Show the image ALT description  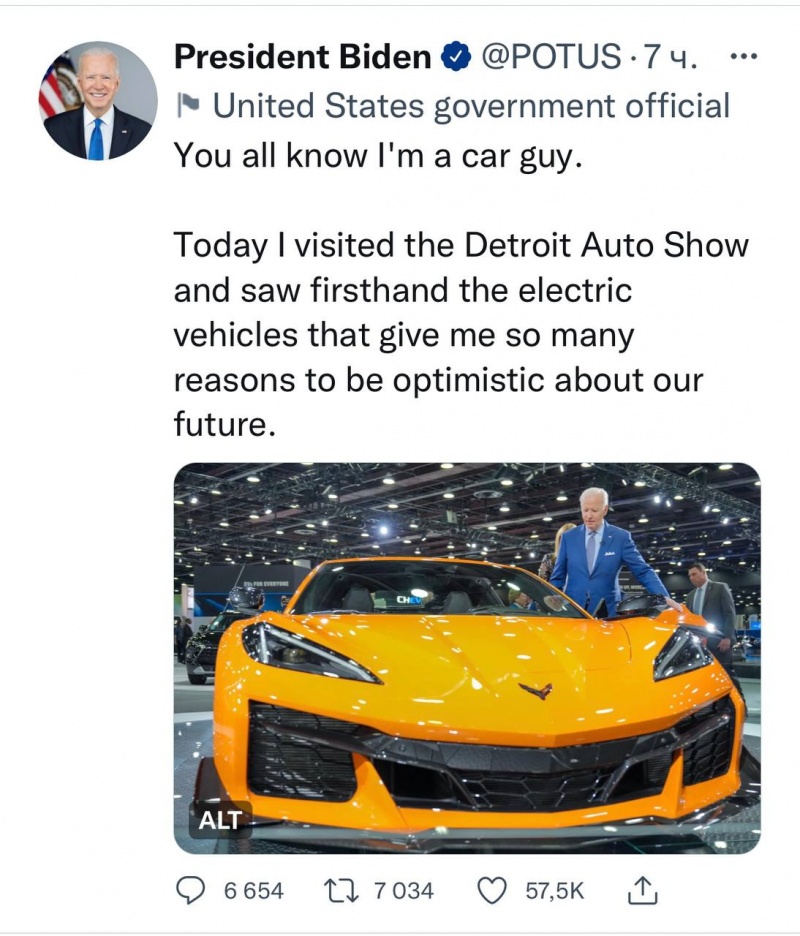pos(221,820)
